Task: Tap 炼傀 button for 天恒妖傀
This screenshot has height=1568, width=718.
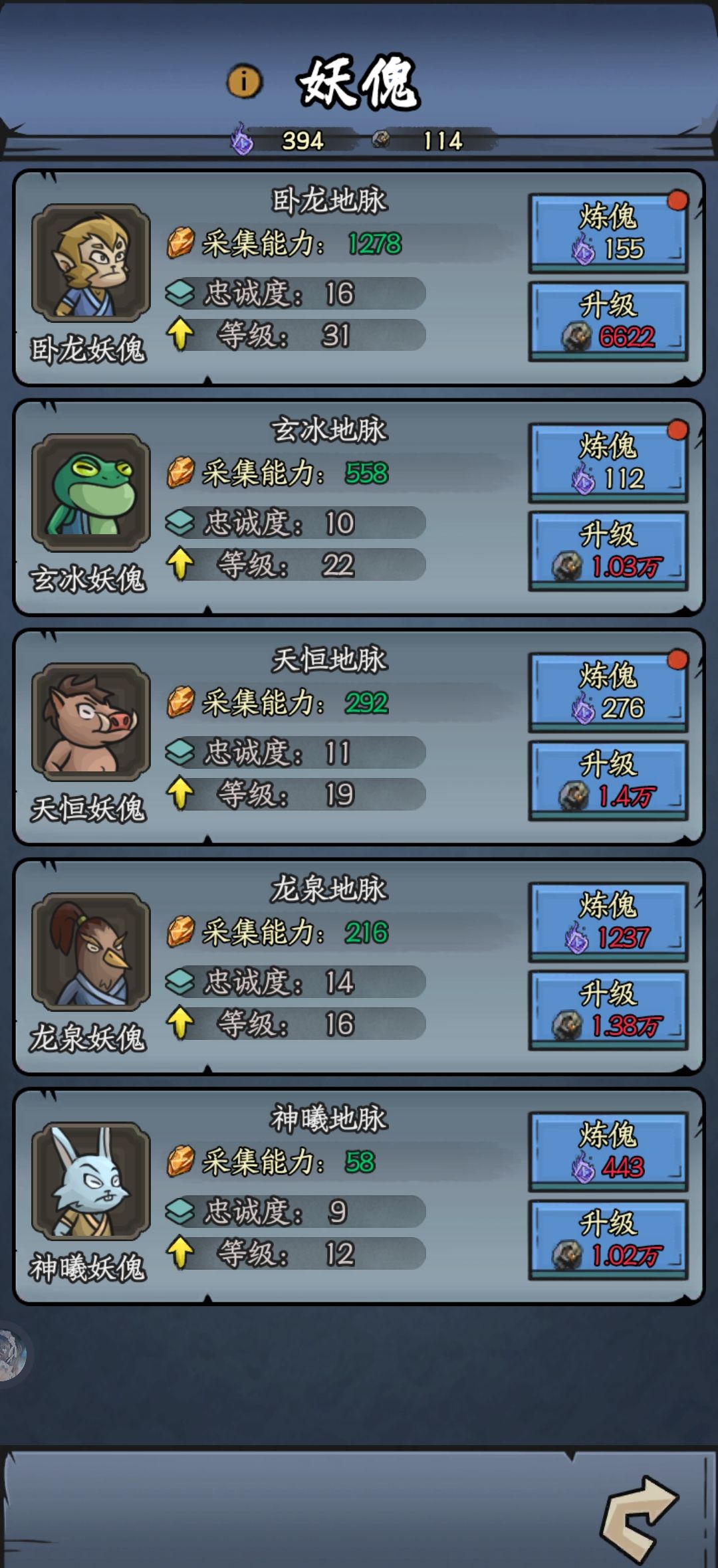Action: [x=608, y=692]
